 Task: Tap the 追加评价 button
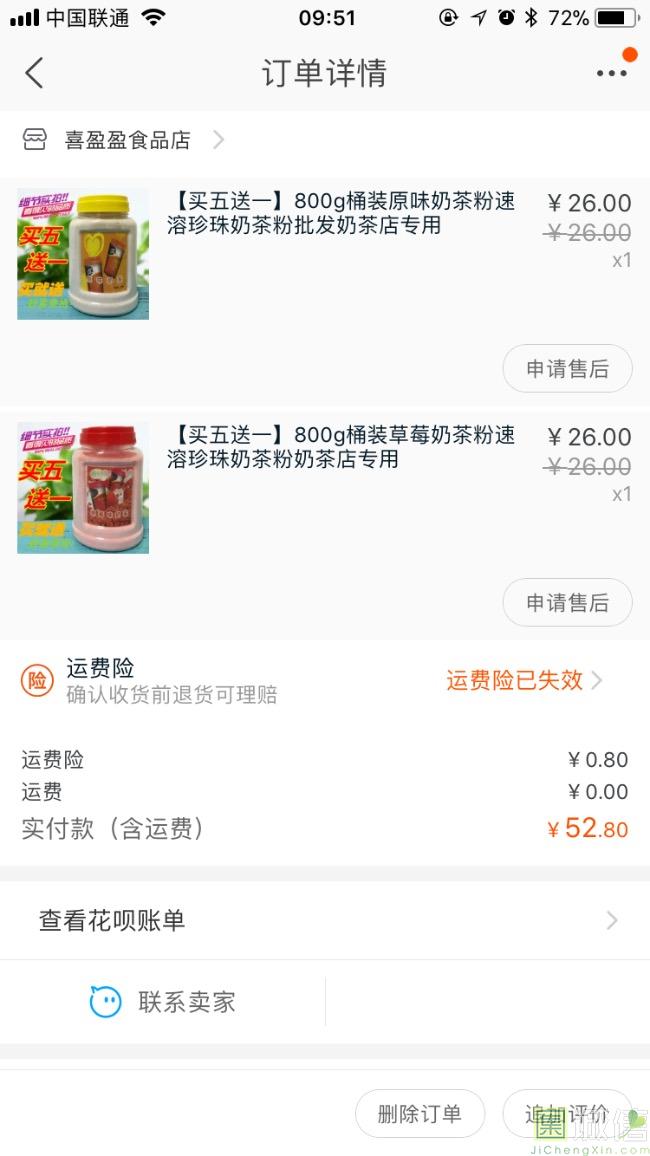pyautogui.click(x=566, y=1114)
